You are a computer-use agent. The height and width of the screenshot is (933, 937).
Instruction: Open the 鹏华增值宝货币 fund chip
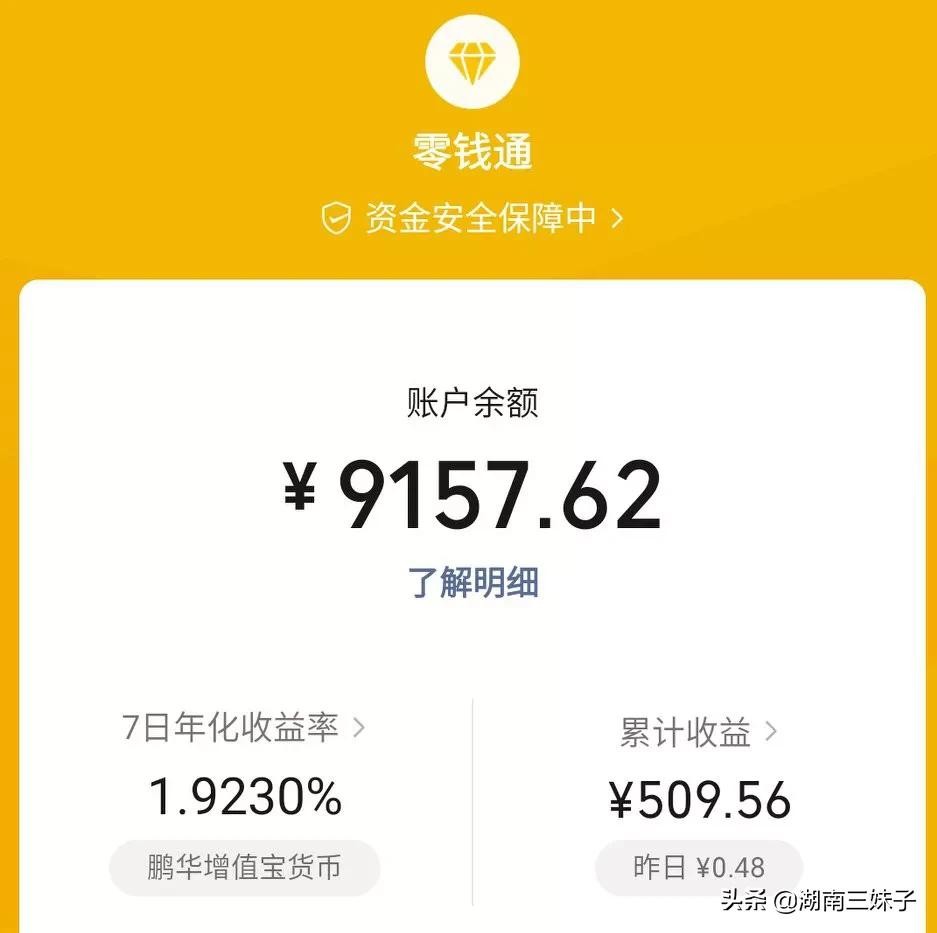pyautogui.click(x=244, y=867)
